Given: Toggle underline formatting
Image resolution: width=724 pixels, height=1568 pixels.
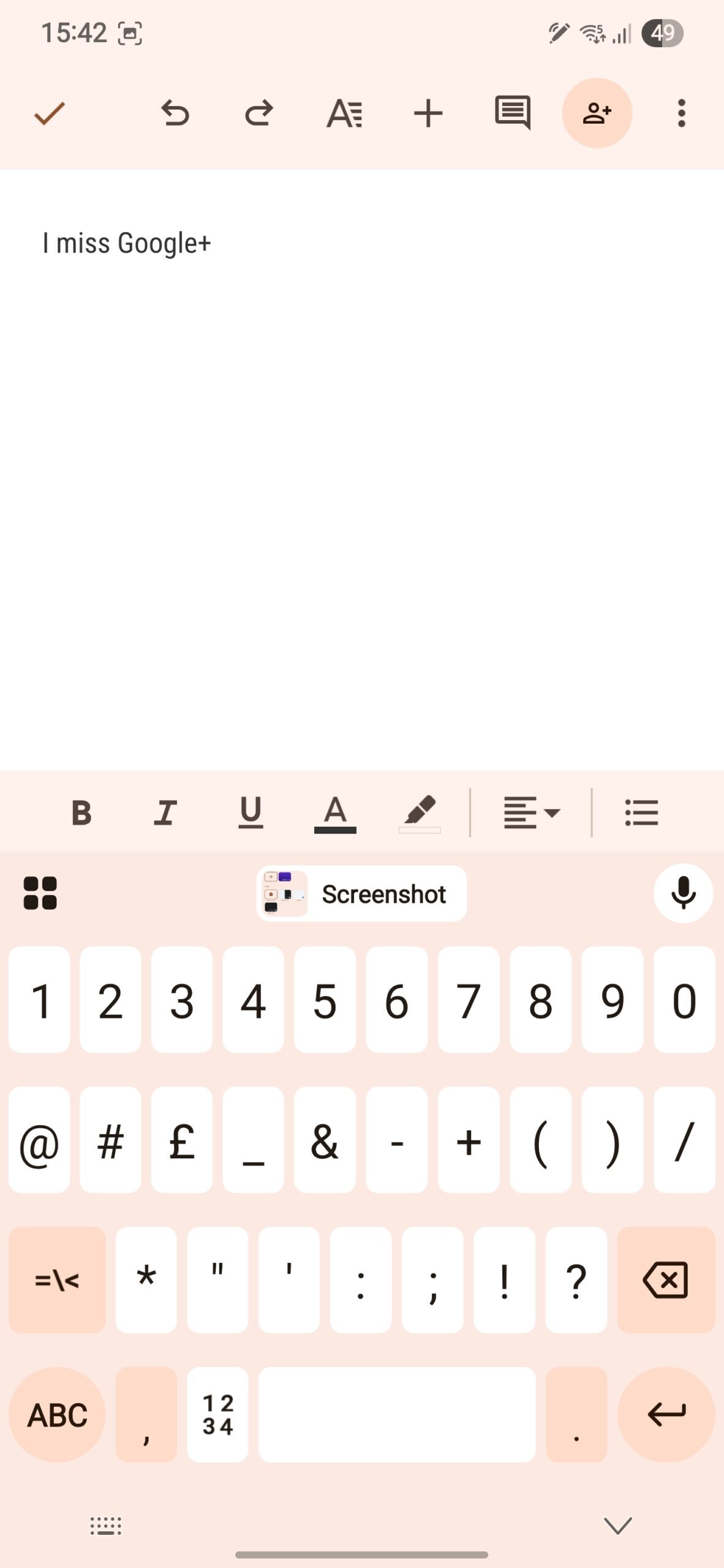Looking at the screenshot, I should click(x=251, y=813).
